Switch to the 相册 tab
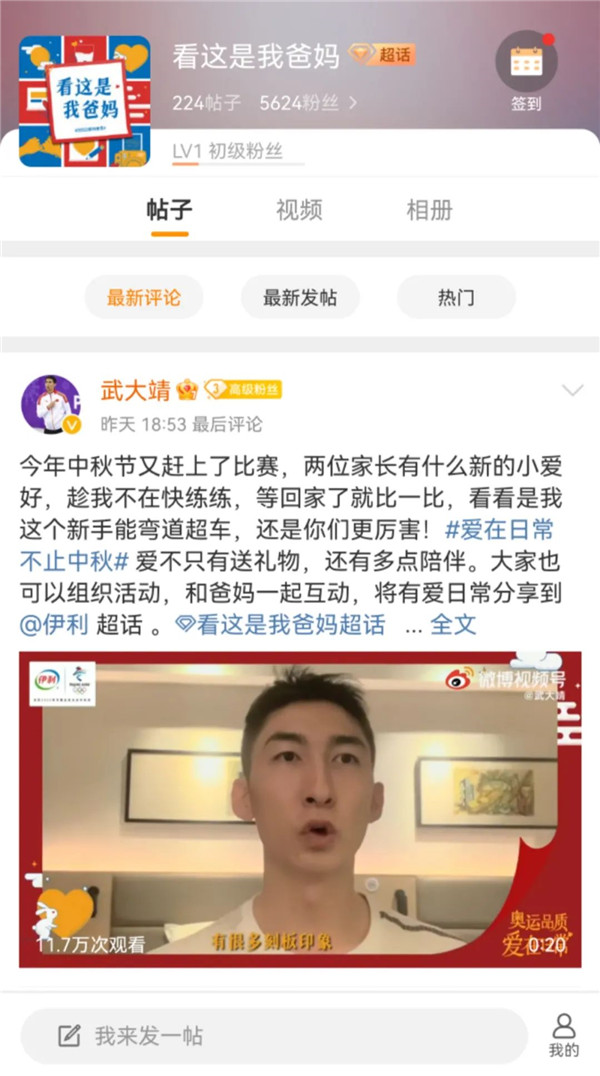 pos(429,210)
